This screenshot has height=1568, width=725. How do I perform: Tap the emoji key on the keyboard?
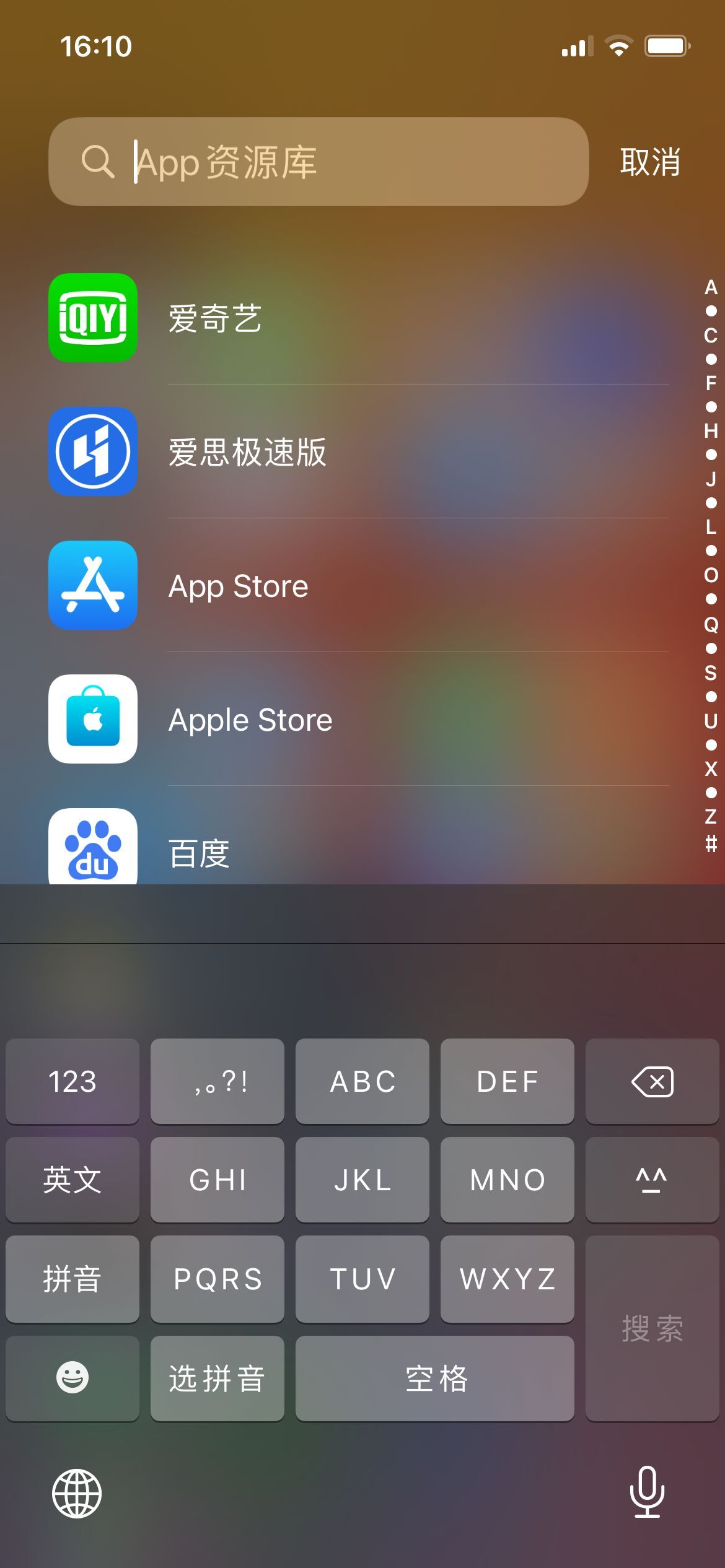[71, 1378]
